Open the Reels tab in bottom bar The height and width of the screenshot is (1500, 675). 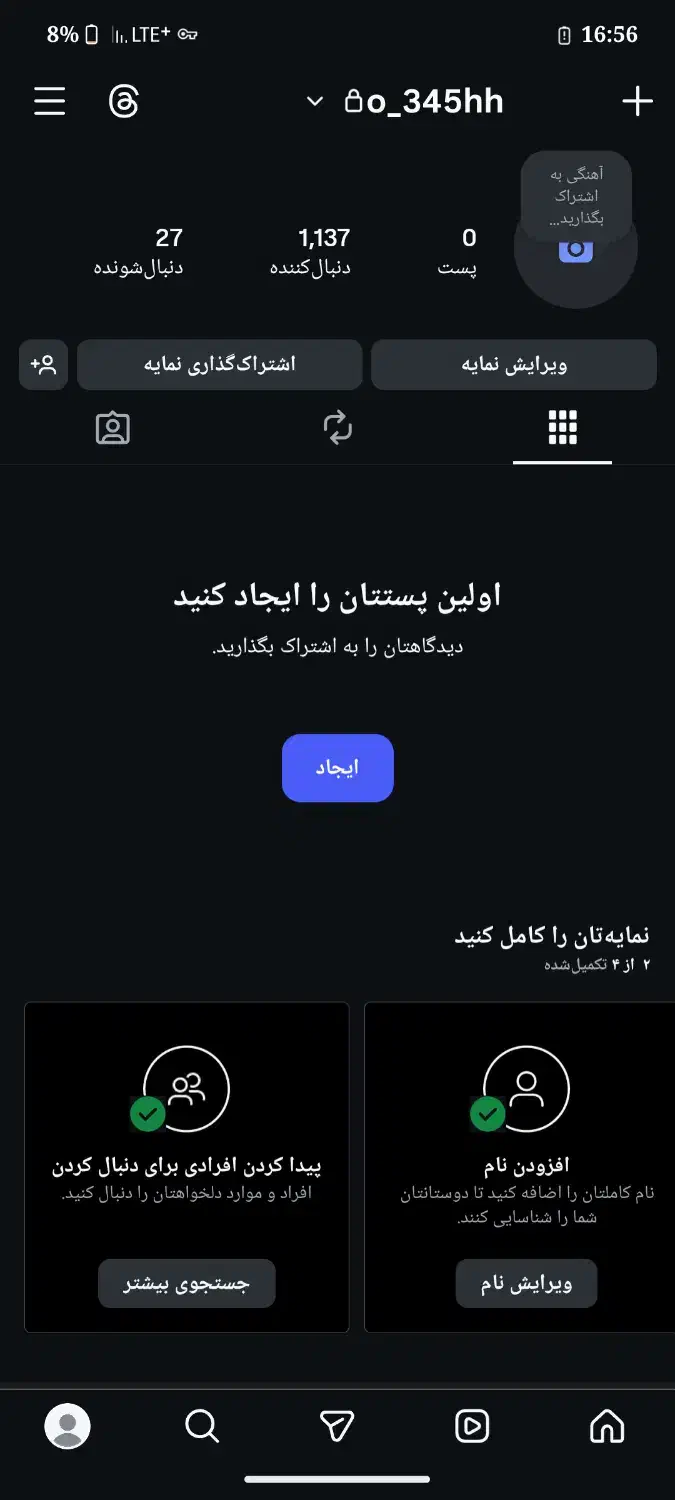472,1426
